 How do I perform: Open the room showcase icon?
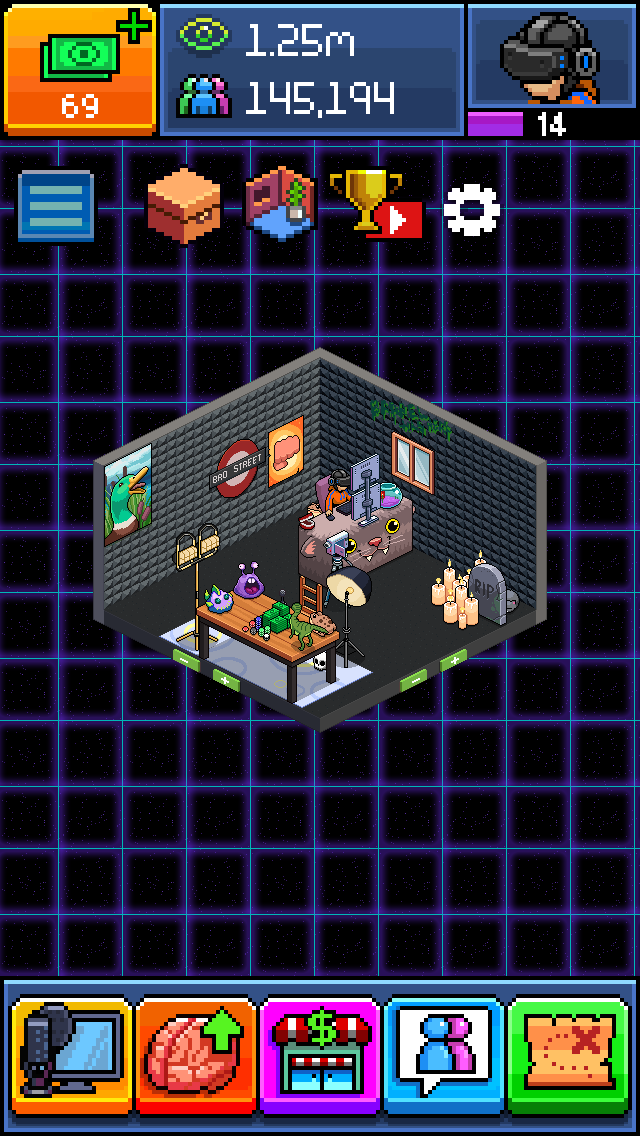click(x=280, y=204)
